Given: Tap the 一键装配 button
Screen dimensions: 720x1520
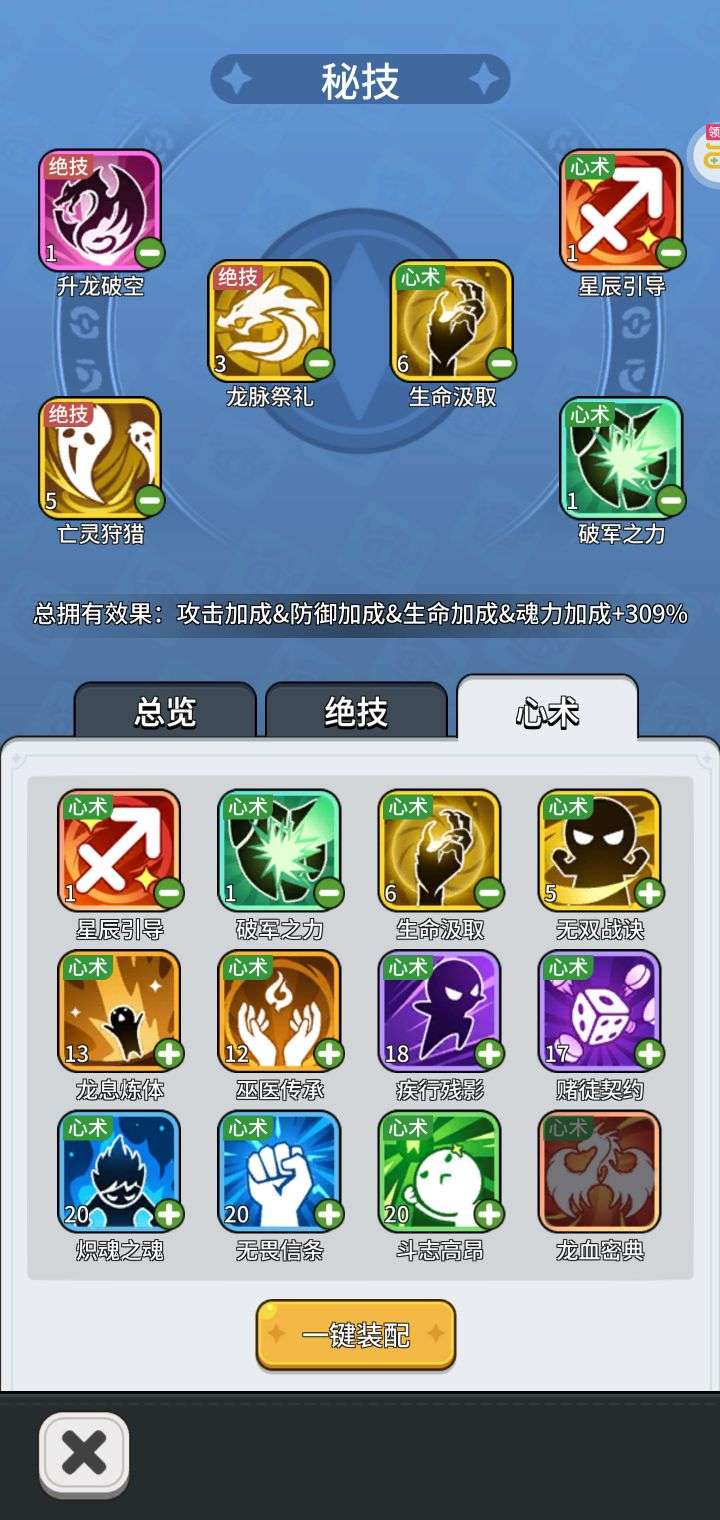Looking at the screenshot, I should tap(356, 1335).
